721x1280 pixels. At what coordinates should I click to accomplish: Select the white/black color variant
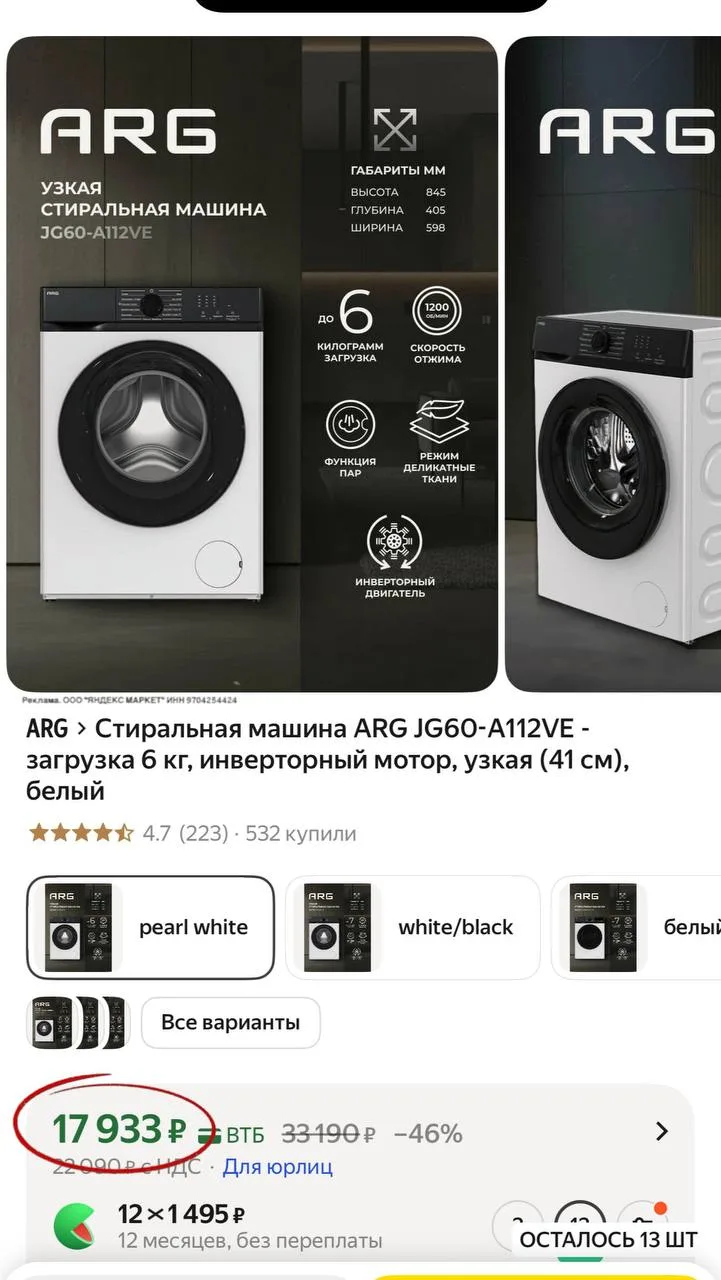point(412,927)
